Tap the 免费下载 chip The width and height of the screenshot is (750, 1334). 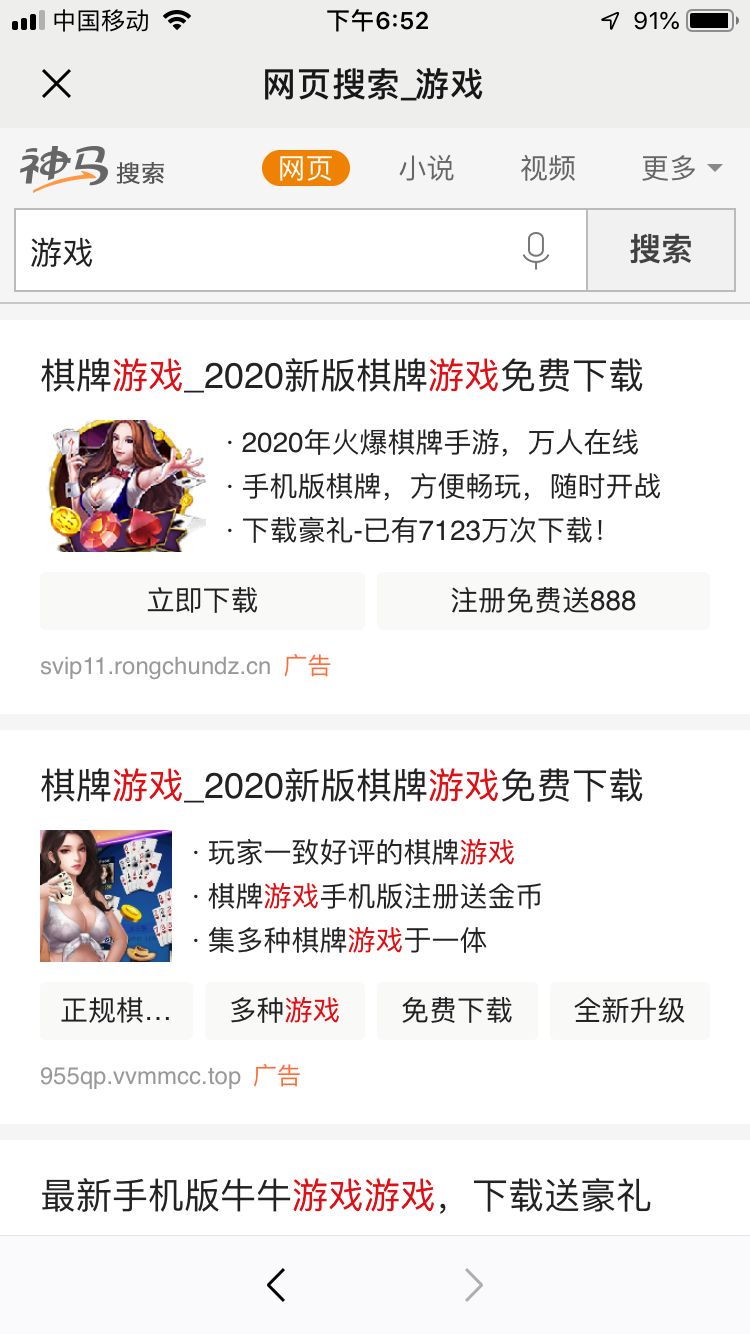pos(457,1011)
